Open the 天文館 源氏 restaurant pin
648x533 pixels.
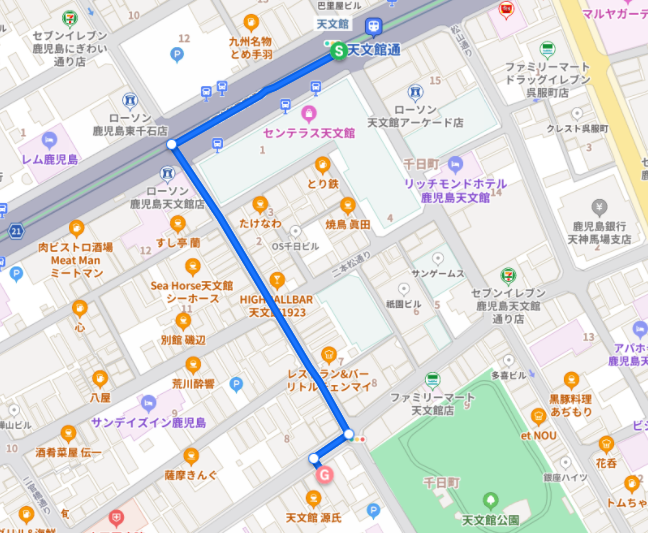click(313, 499)
